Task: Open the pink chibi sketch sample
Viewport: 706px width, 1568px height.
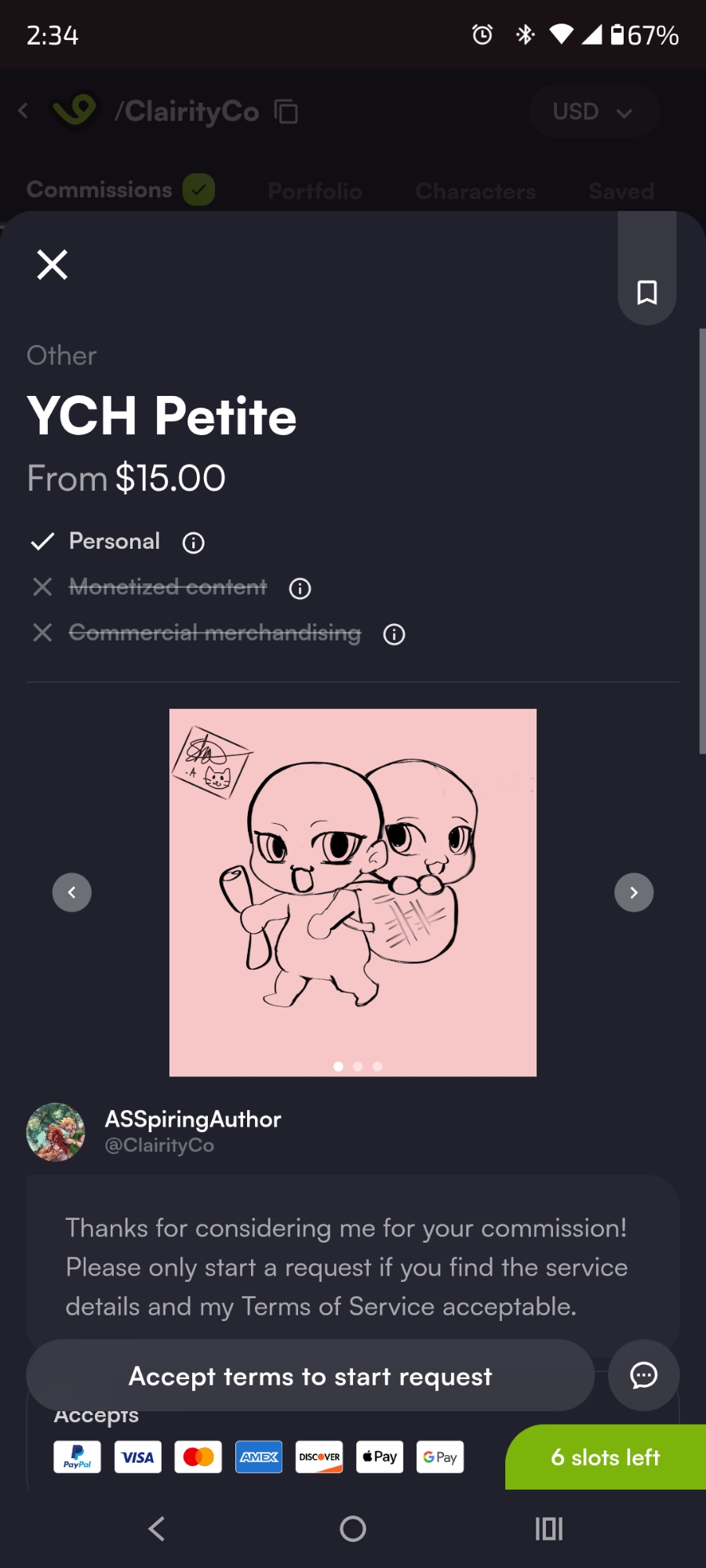Action: tap(353, 892)
